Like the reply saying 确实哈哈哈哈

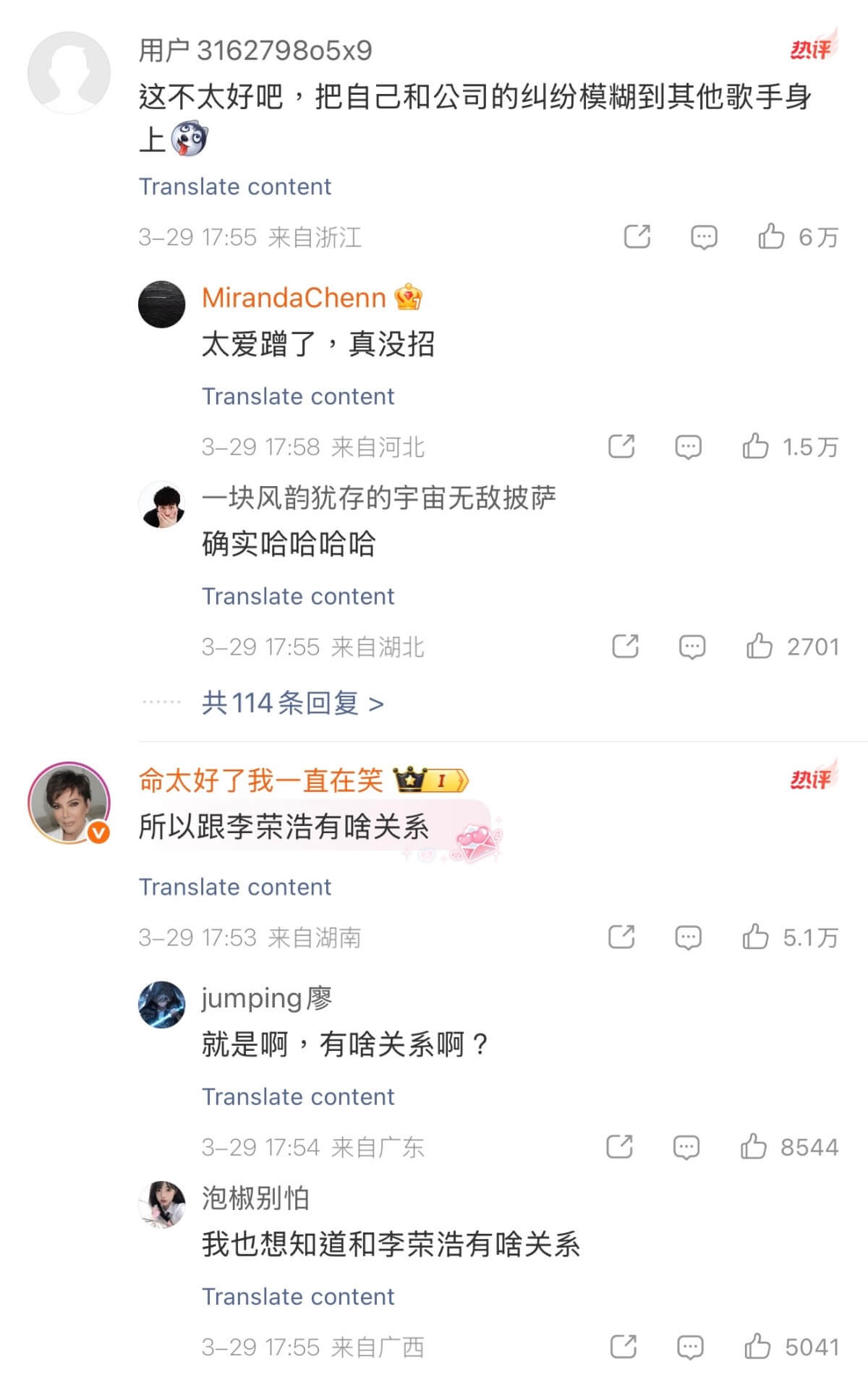click(759, 646)
